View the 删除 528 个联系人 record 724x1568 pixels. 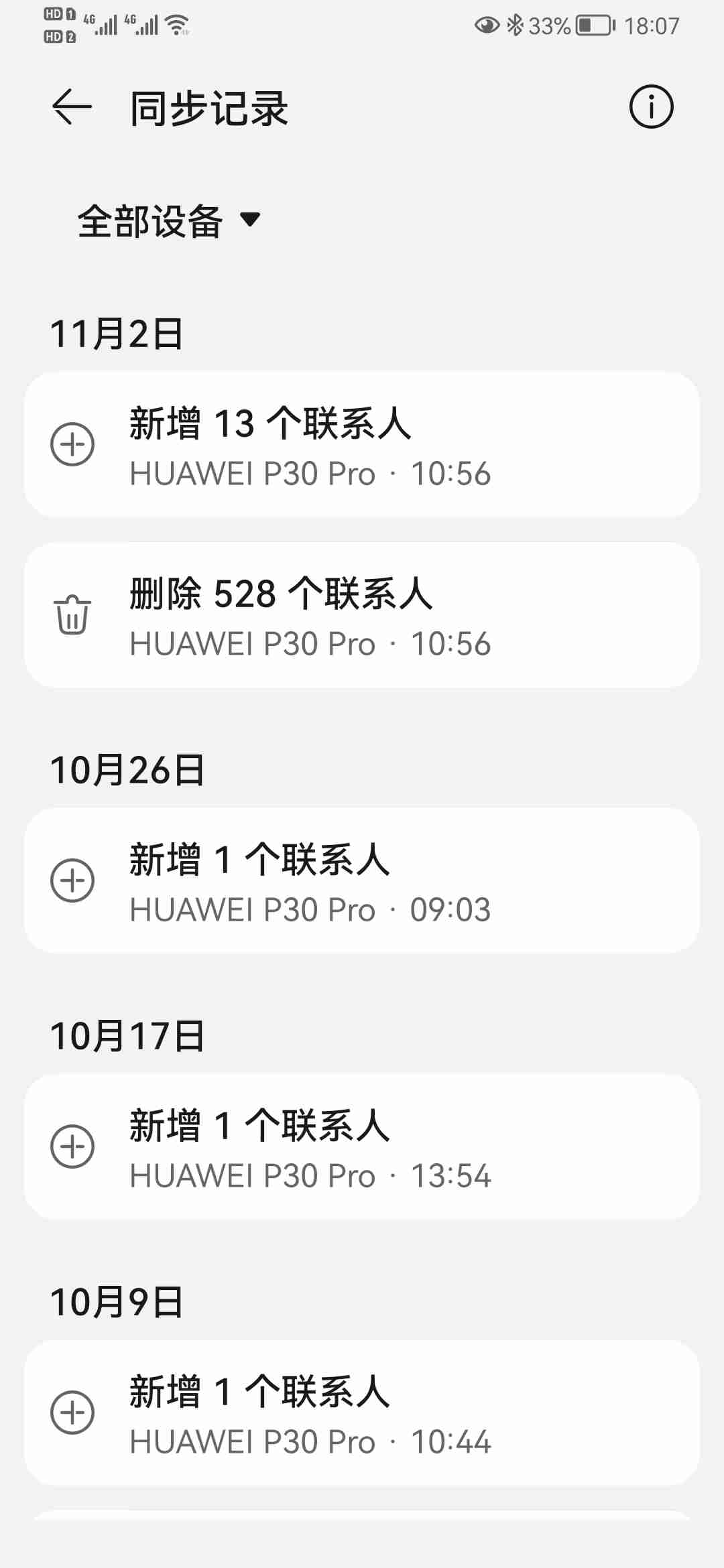362,616
